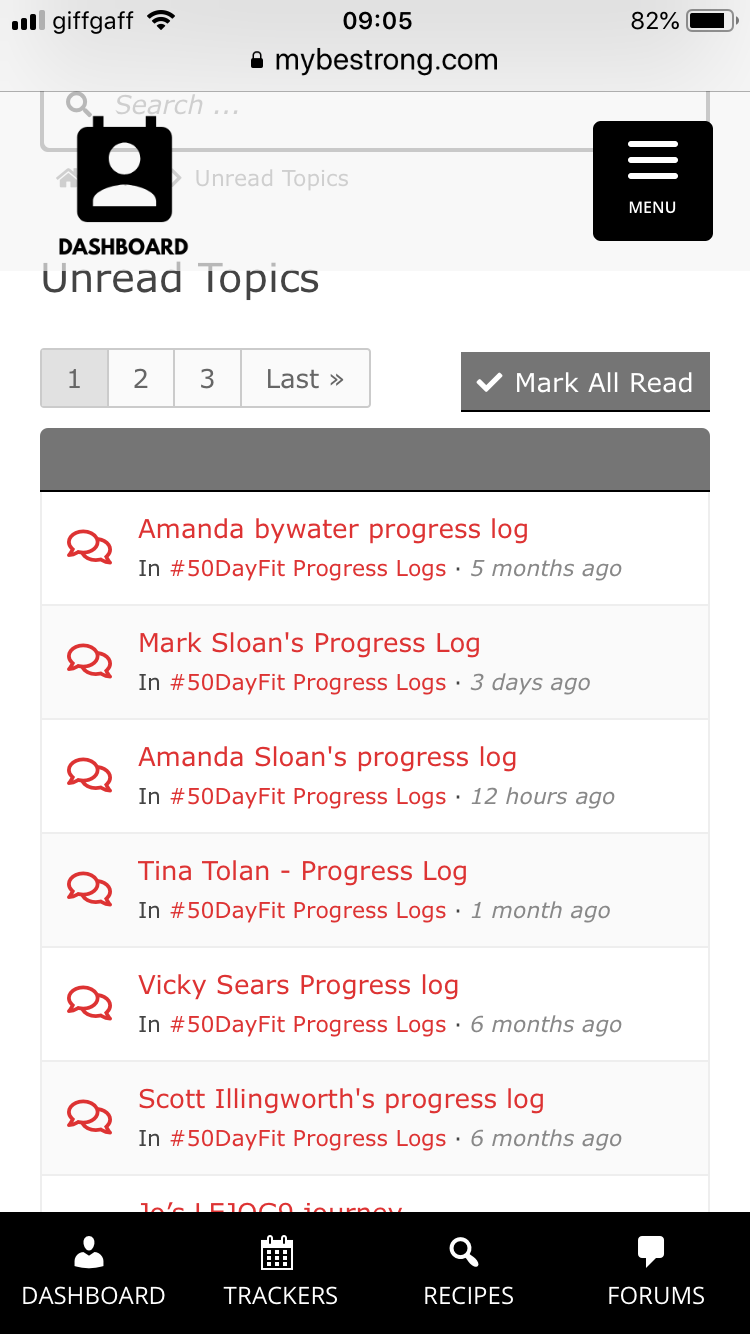Jump to the Last page
Viewport: 750px width, 1334px height.
pyautogui.click(x=305, y=379)
